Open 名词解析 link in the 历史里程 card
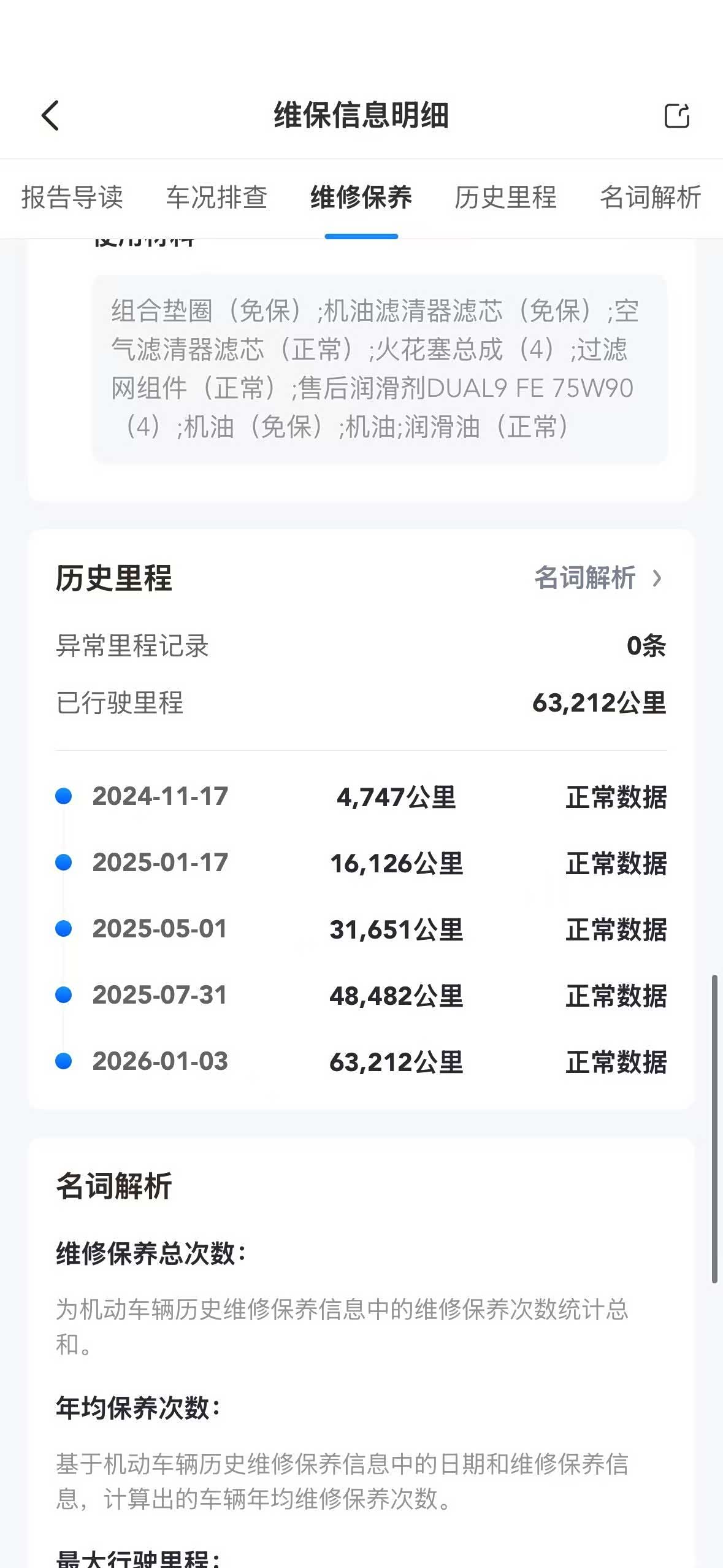Screen dimensions: 723x1568 (x=598, y=578)
